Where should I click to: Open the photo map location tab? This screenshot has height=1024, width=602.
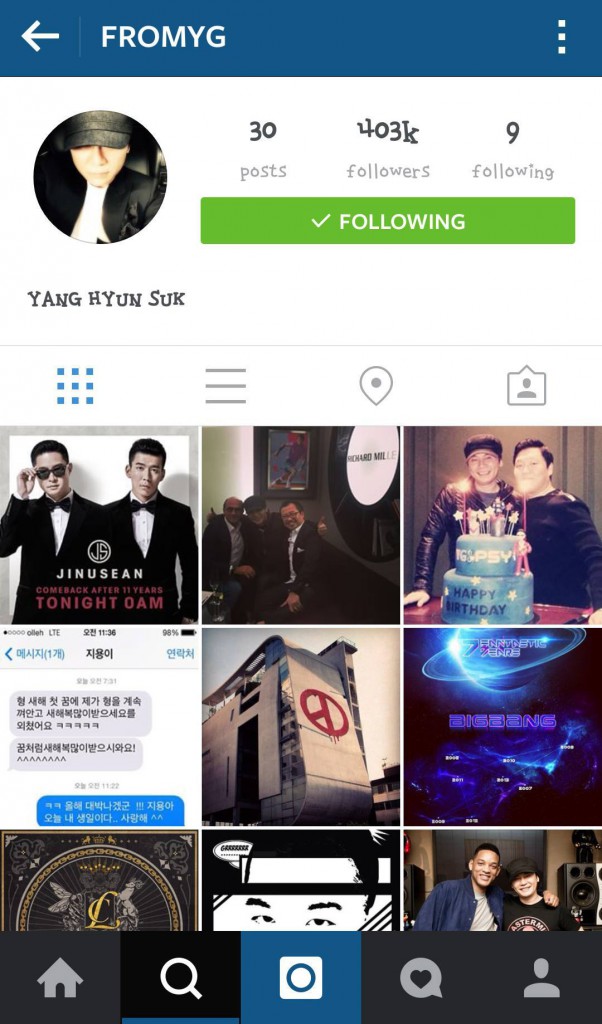(x=376, y=386)
